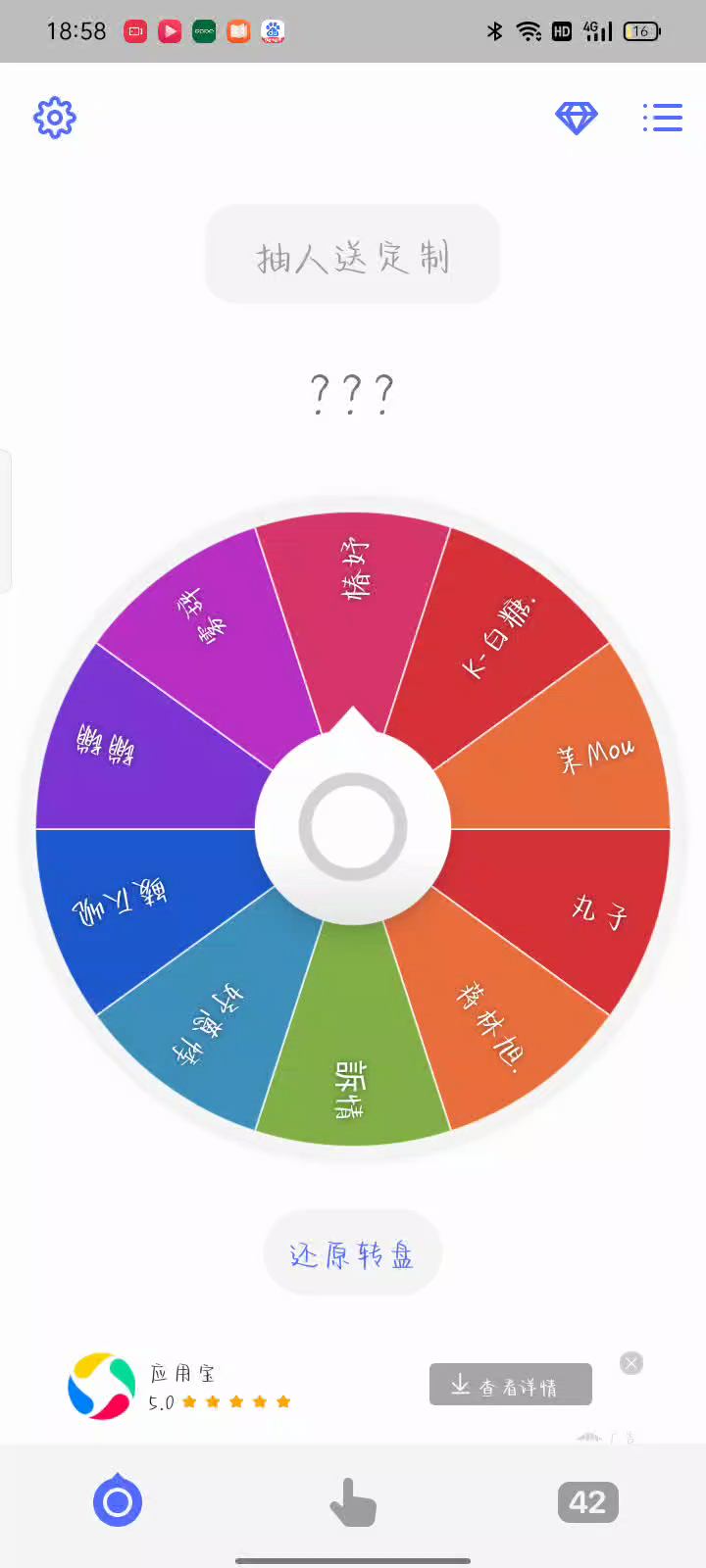Spin the wheel with the center button
Viewport: 706px width, 1568px height.
353,828
